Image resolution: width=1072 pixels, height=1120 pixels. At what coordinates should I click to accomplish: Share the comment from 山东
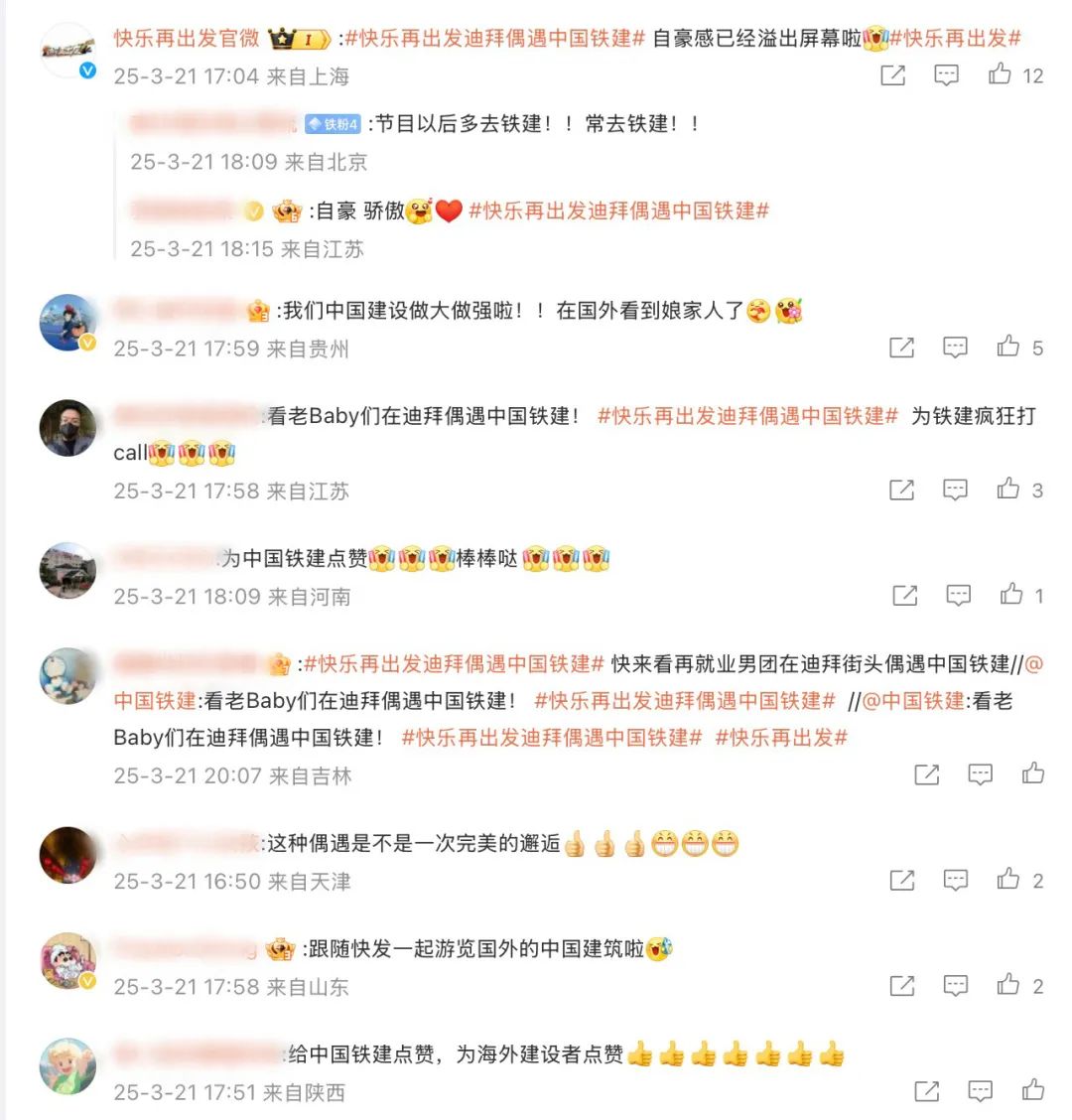[901, 985]
